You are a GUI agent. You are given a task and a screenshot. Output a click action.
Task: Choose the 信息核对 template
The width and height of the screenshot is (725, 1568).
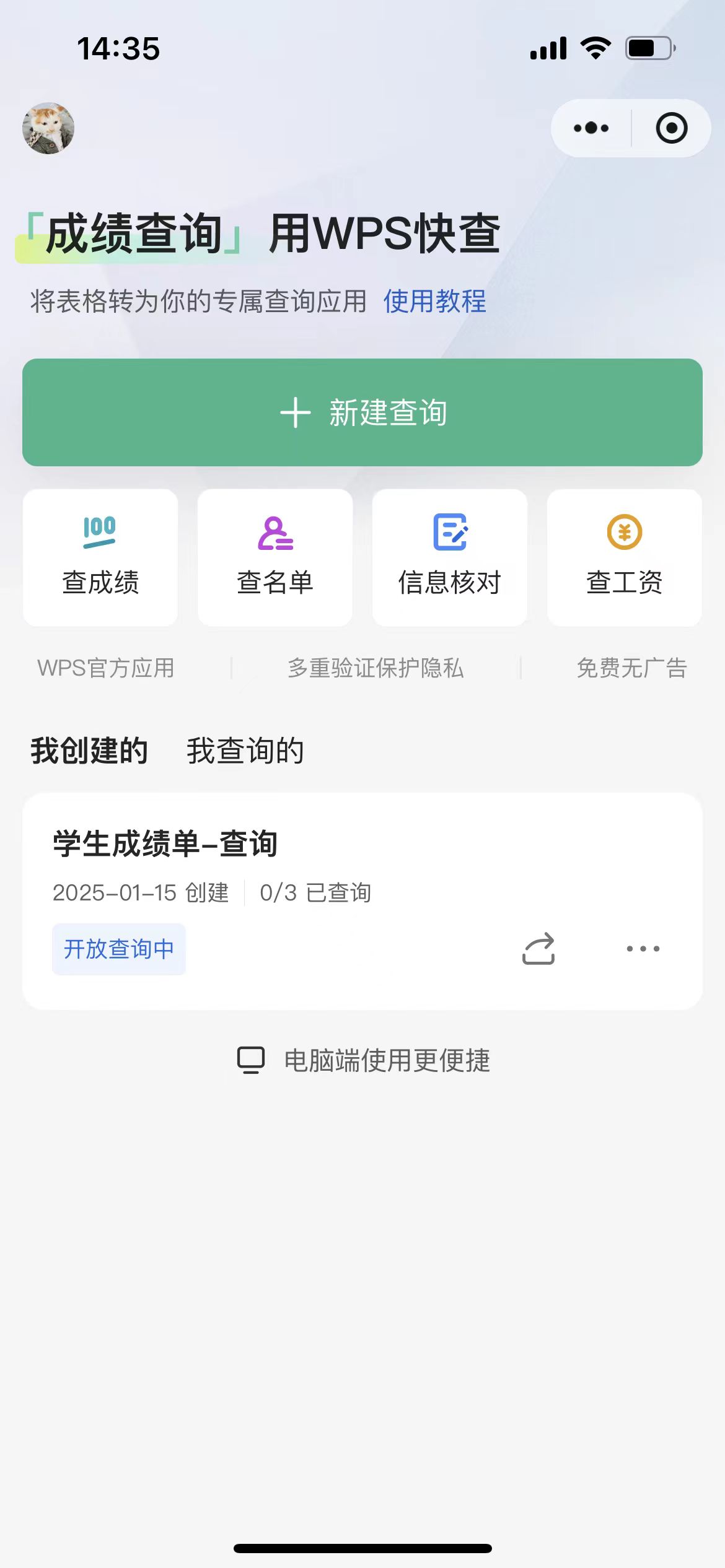pyautogui.click(x=450, y=557)
